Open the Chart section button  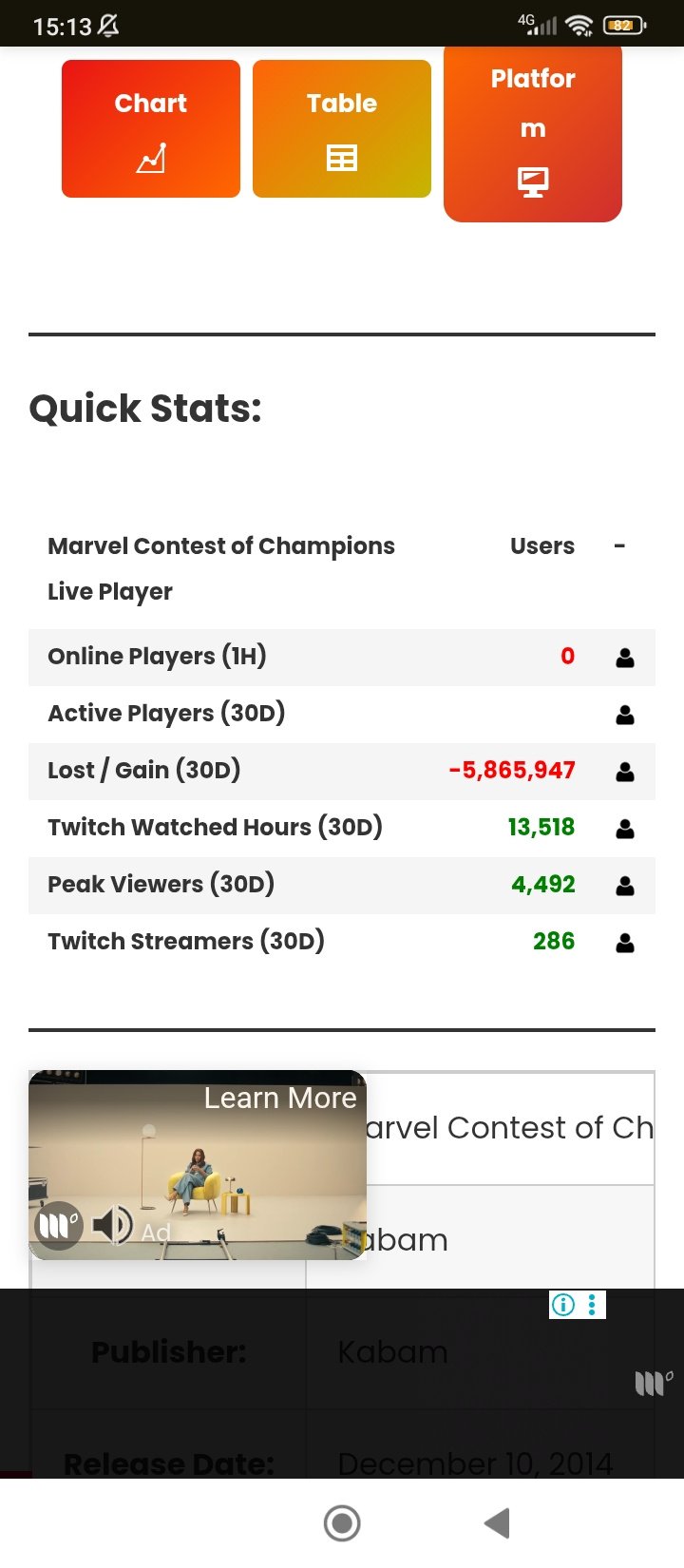click(151, 129)
